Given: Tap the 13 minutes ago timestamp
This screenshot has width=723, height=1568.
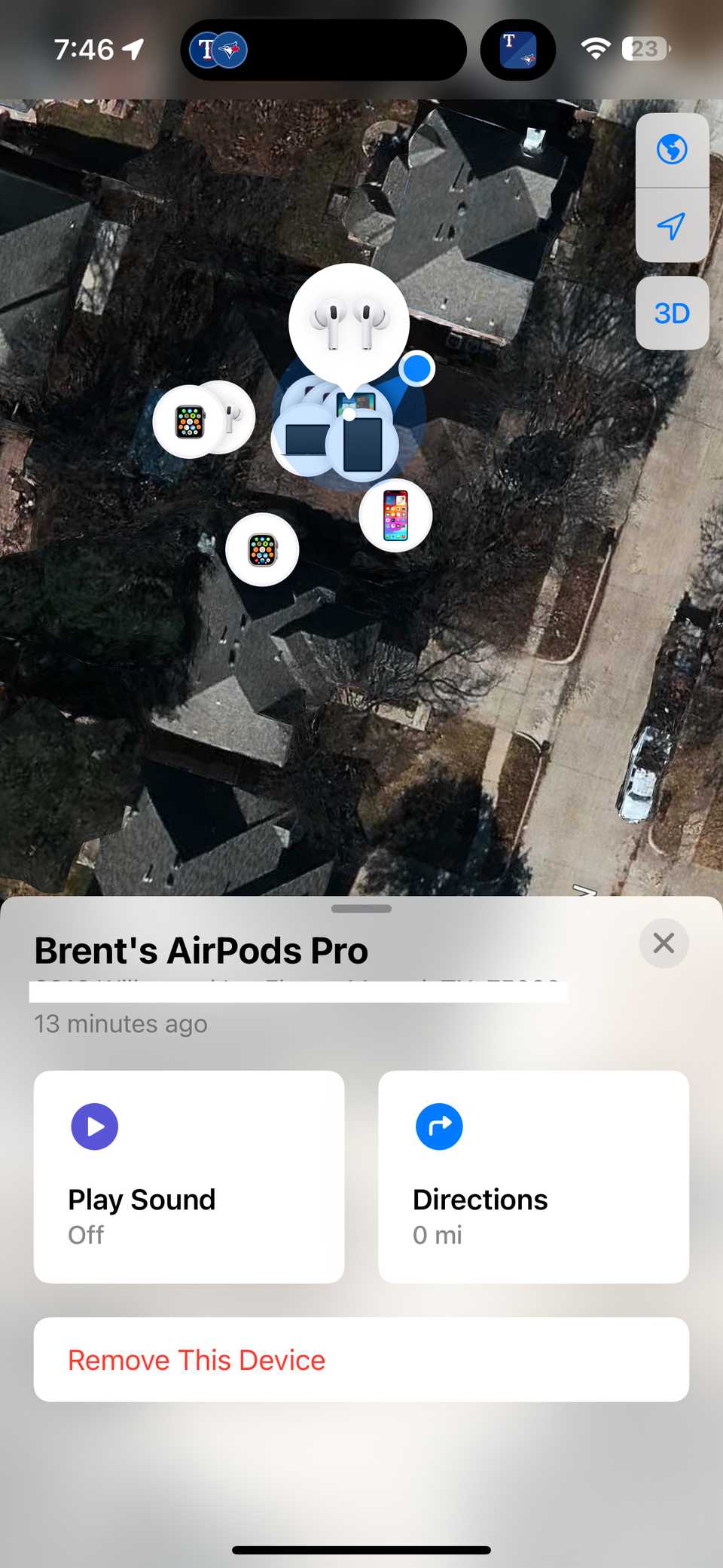Looking at the screenshot, I should (121, 1023).
